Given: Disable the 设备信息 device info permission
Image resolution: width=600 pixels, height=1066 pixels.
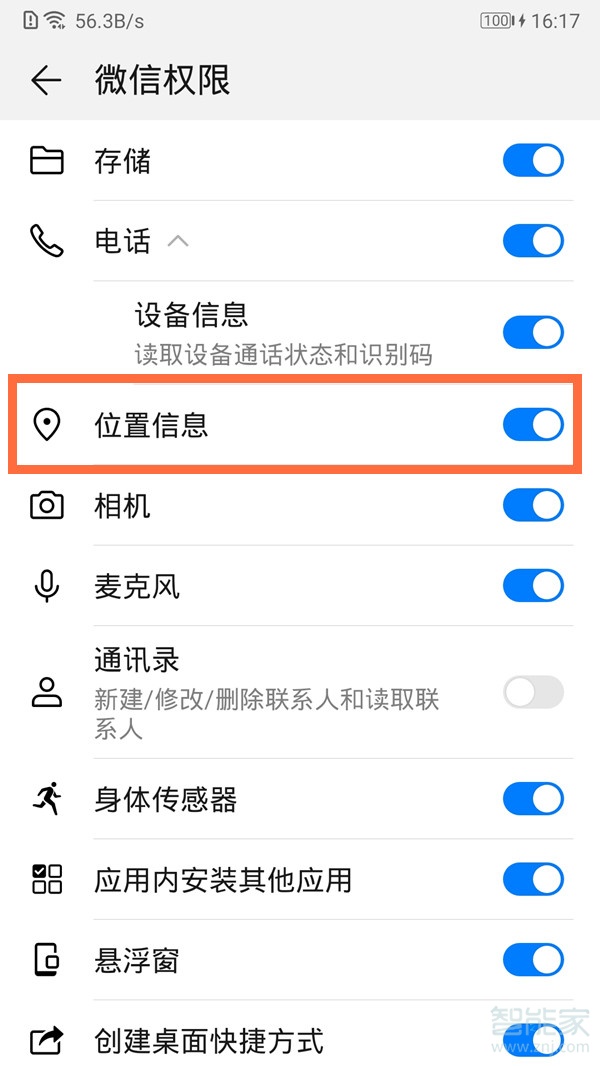Looking at the screenshot, I should coord(533,332).
